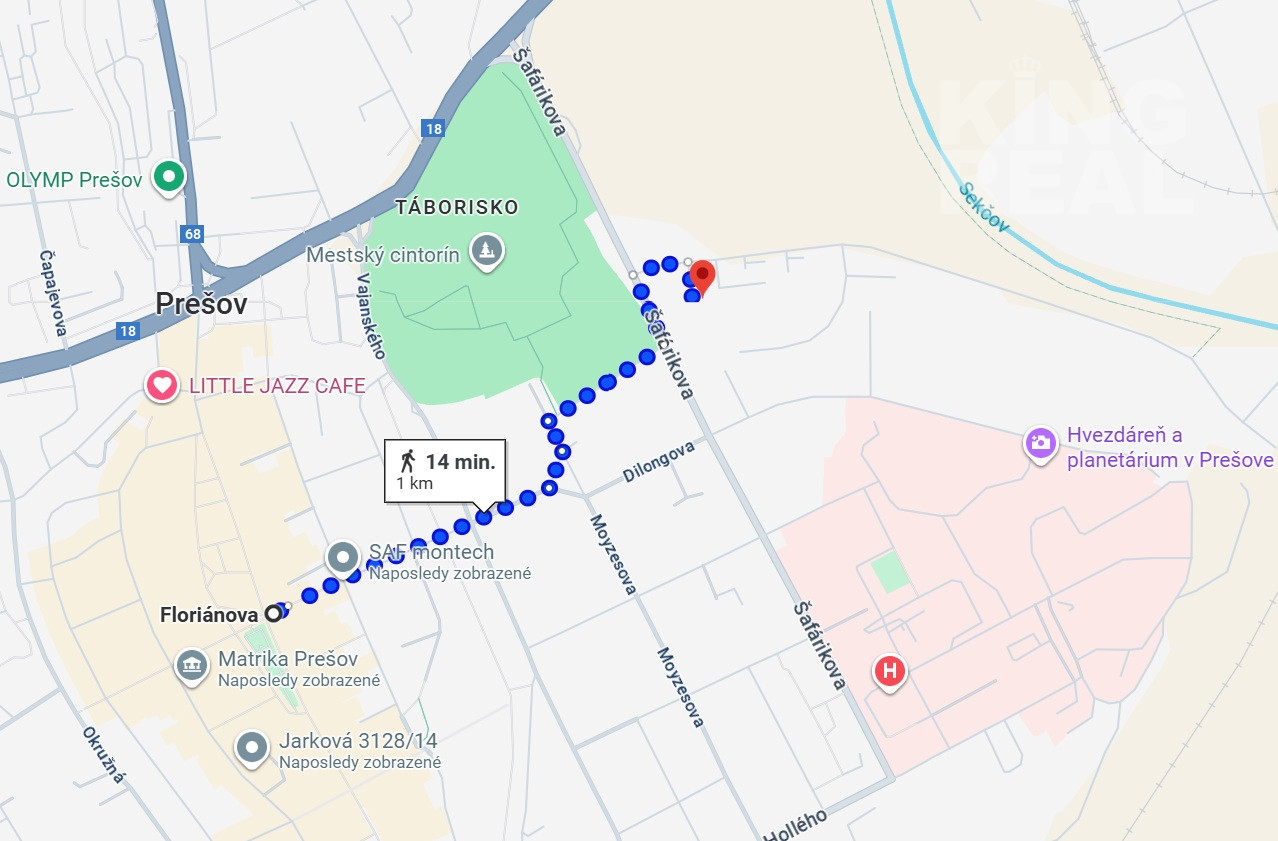Open the Jarková 3128/14 pin
This screenshot has width=1278, height=841.
252,746
